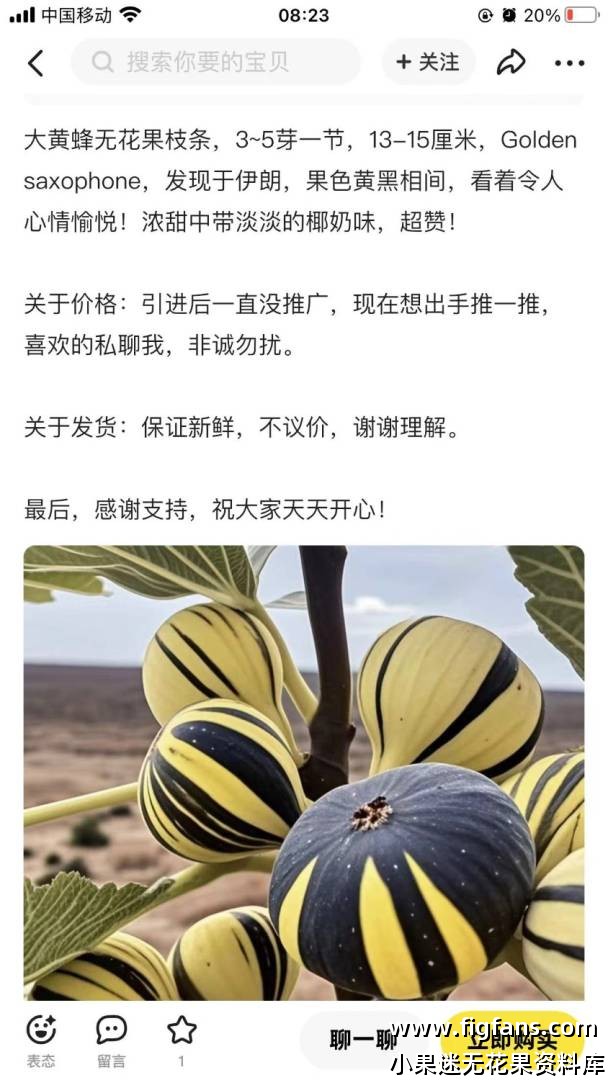The image size is (608, 1080).
Task: Share this listing
Action: (x=511, y=63)
